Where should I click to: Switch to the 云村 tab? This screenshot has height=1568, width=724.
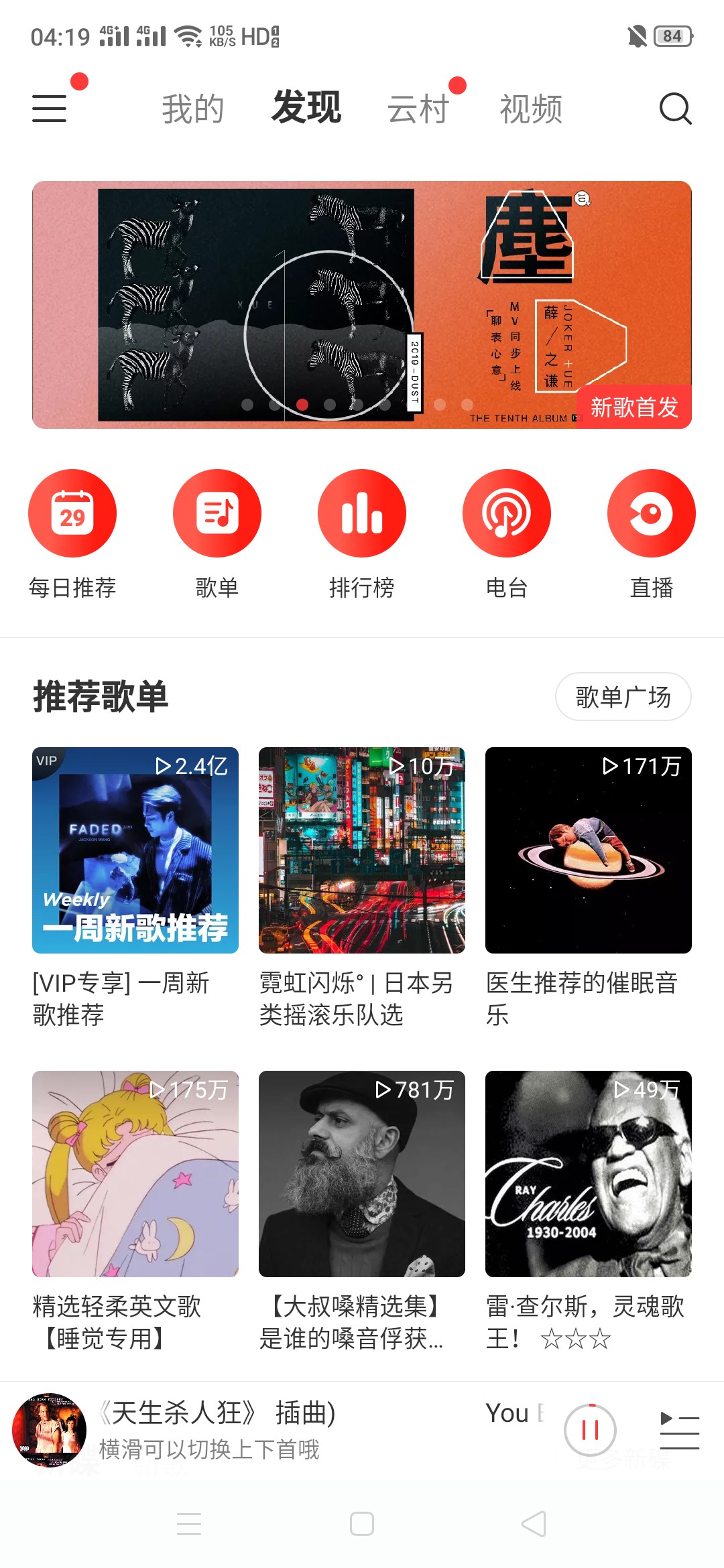pyautogui.click(x=418, y=109)
